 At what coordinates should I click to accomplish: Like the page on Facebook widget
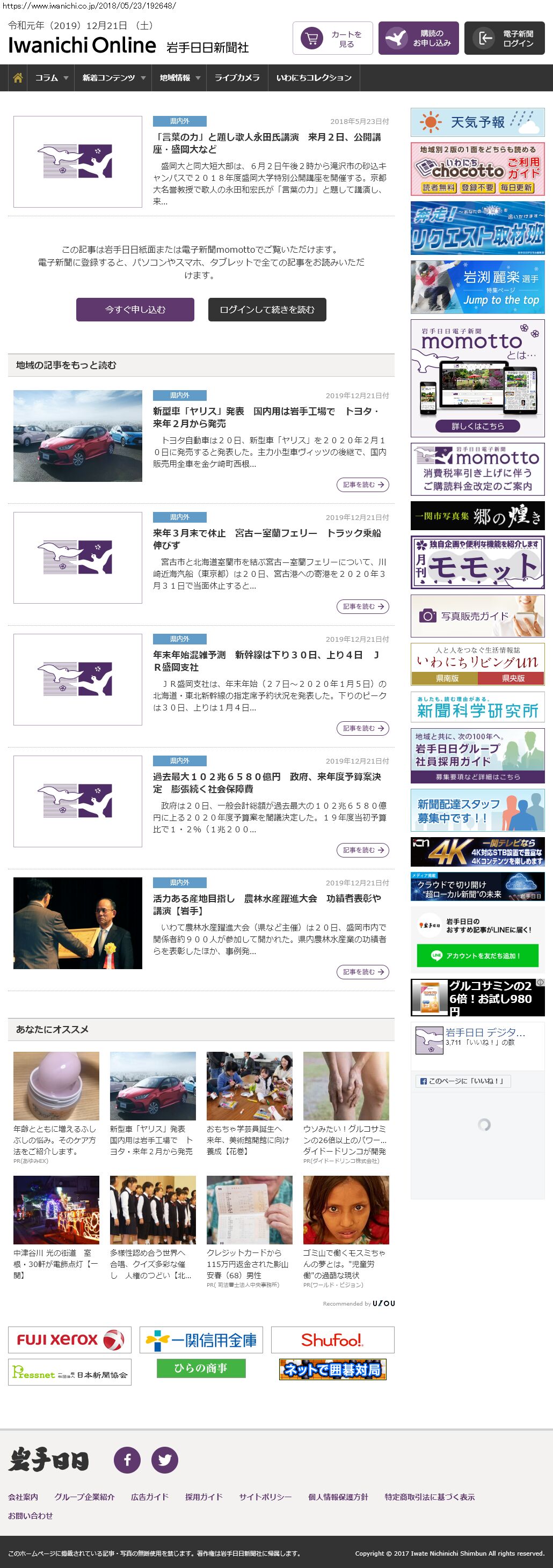pos(463,1081)
